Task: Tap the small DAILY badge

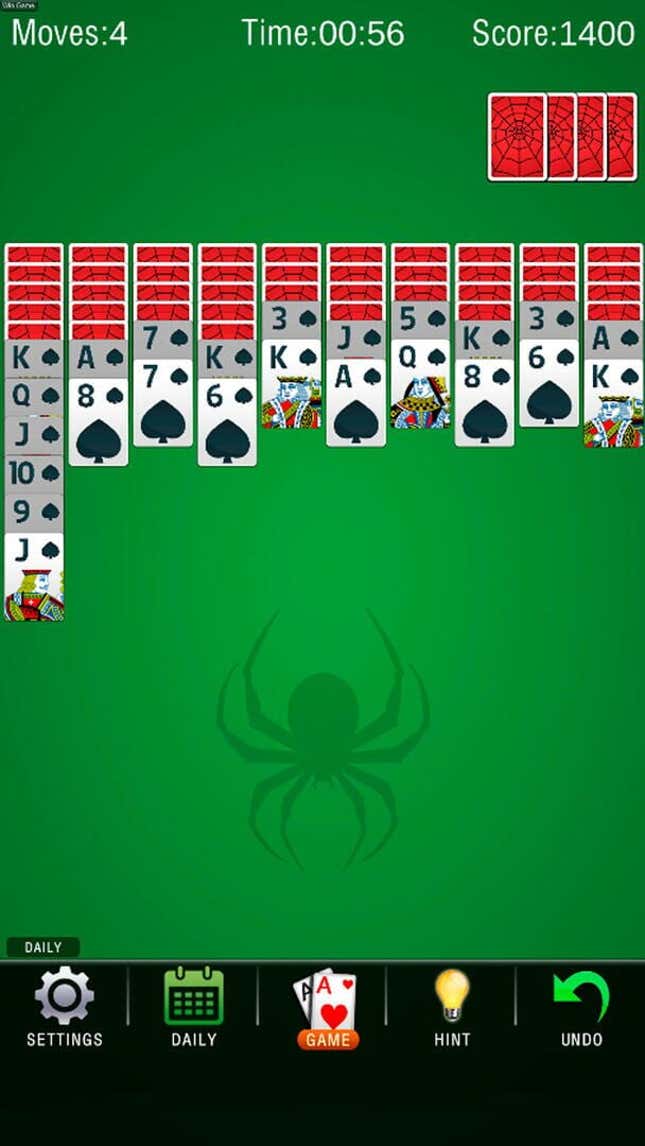Action: tap(43, 947)
